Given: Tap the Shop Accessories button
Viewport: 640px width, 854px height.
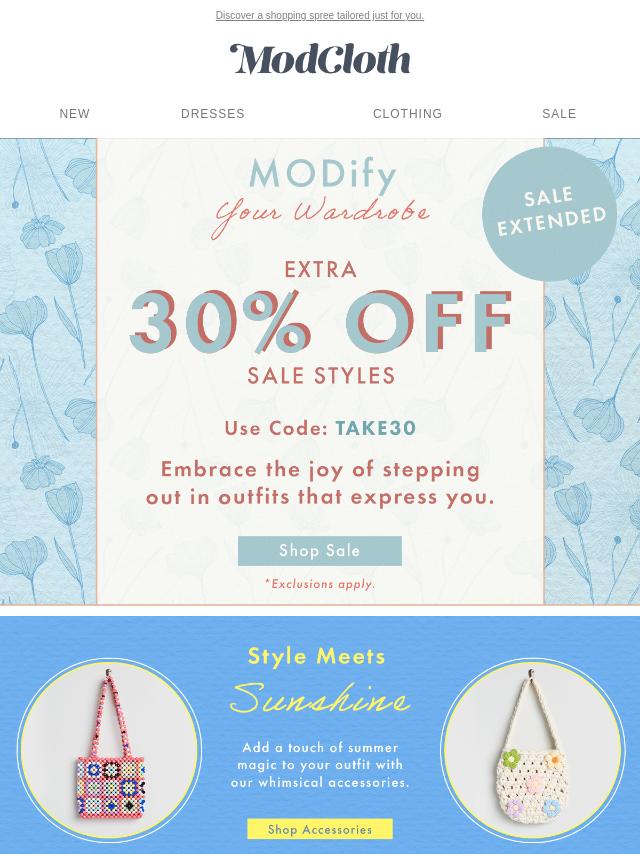Looking at the screenshot, I should click(x=320, y=829).
